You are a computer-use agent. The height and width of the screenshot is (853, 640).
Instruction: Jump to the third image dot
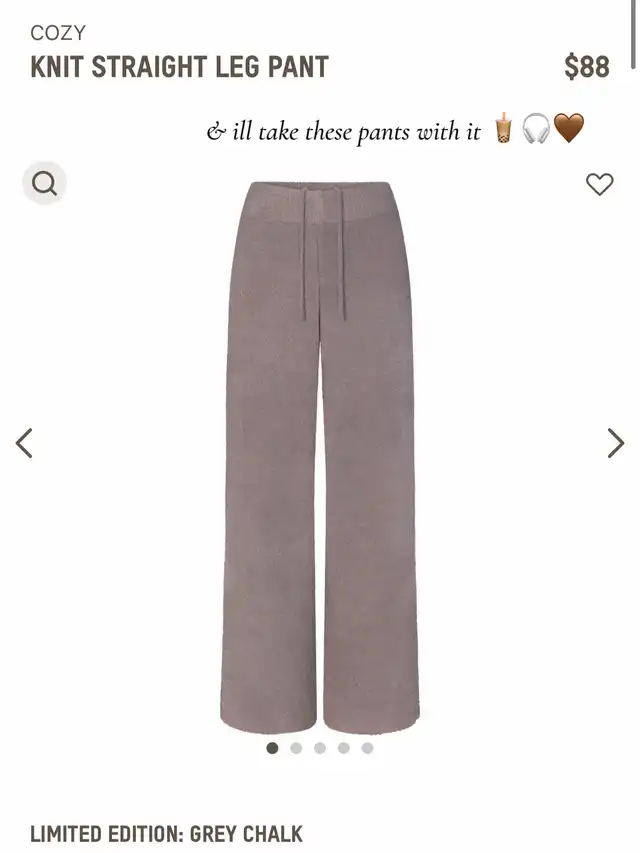tap(320, 748)
